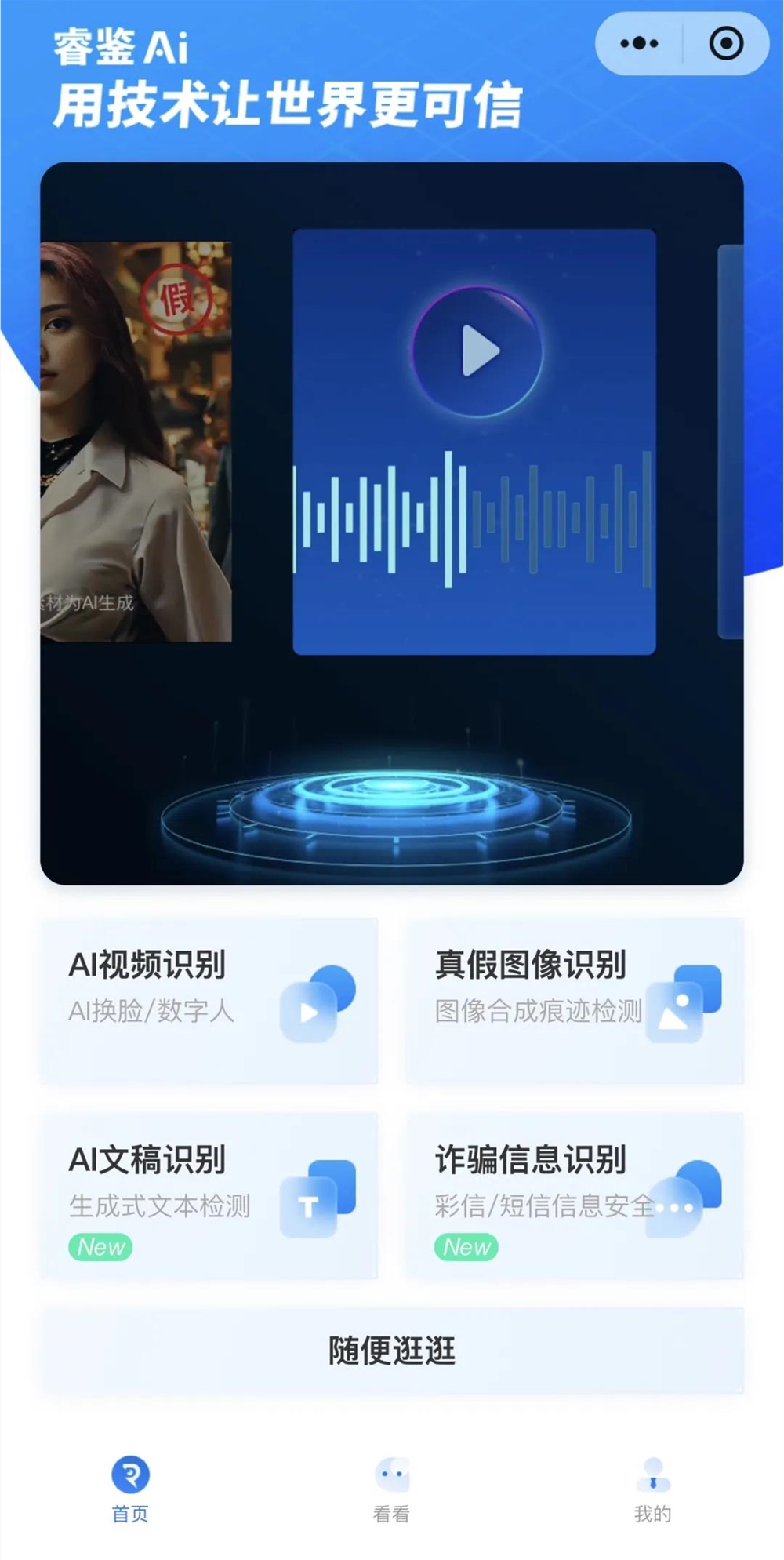This screenshot has width=784, height=1560.
Task: Tap the New badge on 诈骗信息识别
Action: (466, 1247)
